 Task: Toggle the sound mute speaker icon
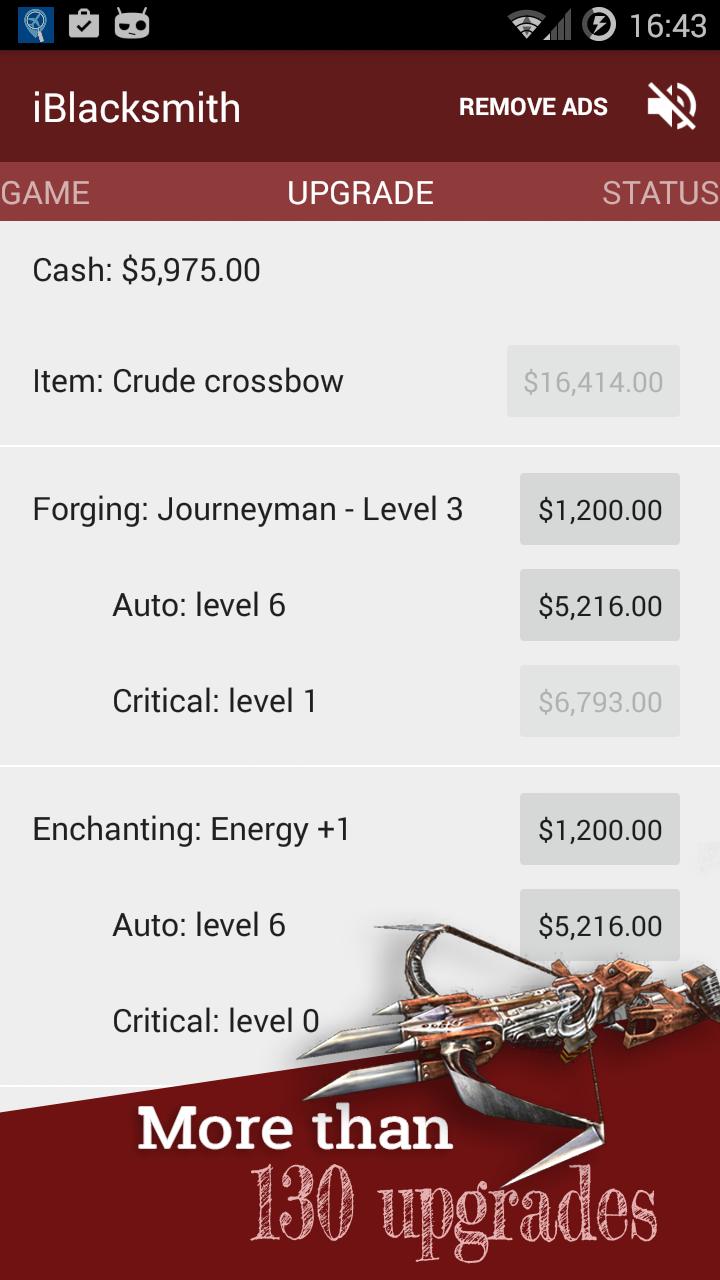671,106
